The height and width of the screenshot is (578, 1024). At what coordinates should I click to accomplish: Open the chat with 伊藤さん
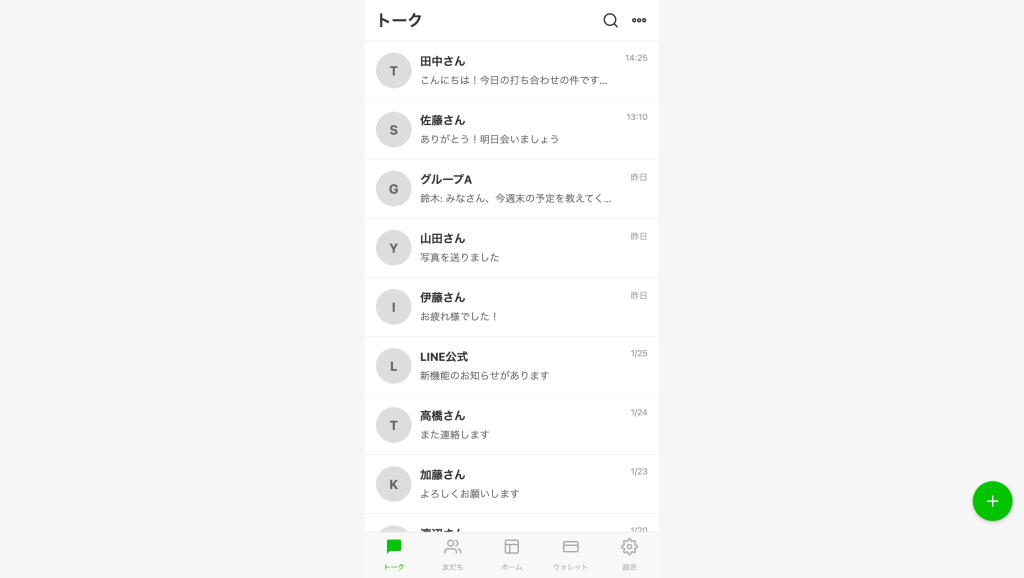tap(511, 306)
